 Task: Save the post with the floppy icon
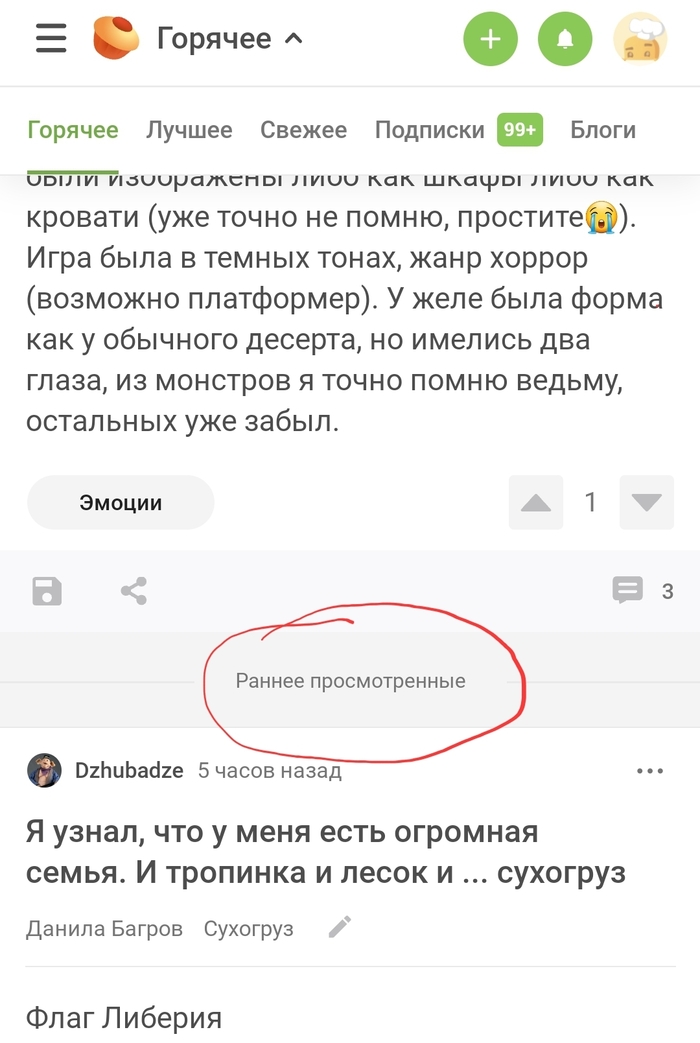point(47,591)
